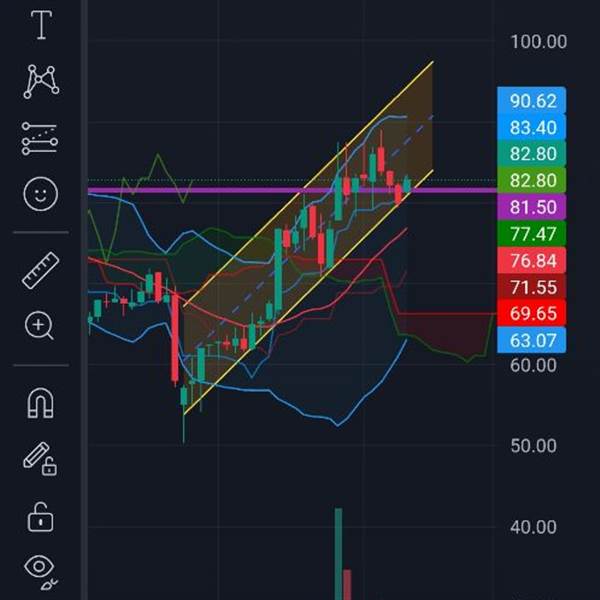The width and height of the screenshot is (600, 600).
Task: Toggle magnet snapping mode
Action: tap(40, 402)
